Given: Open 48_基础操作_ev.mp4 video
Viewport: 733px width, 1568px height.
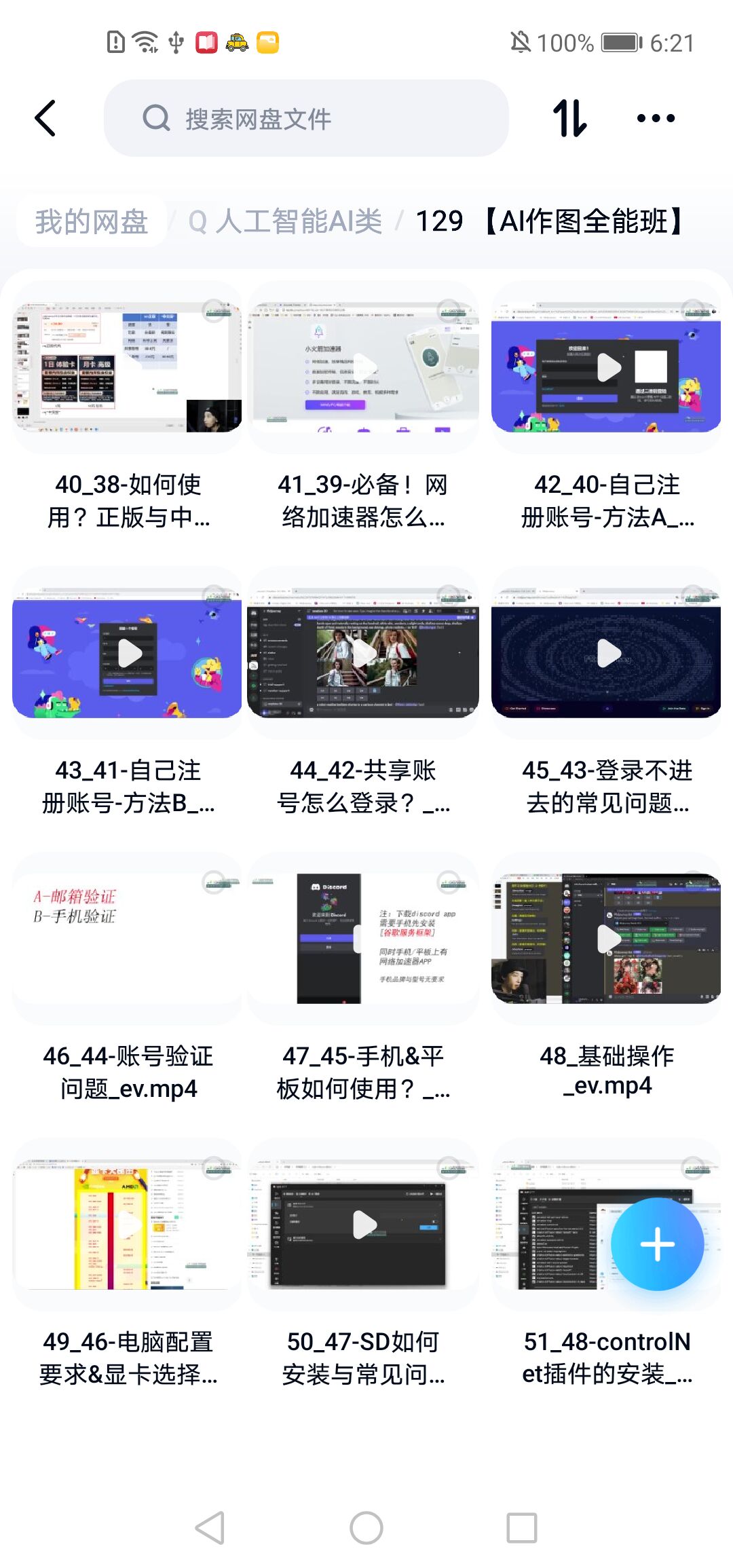Looking at the screenshot, I should pos(606,940).
